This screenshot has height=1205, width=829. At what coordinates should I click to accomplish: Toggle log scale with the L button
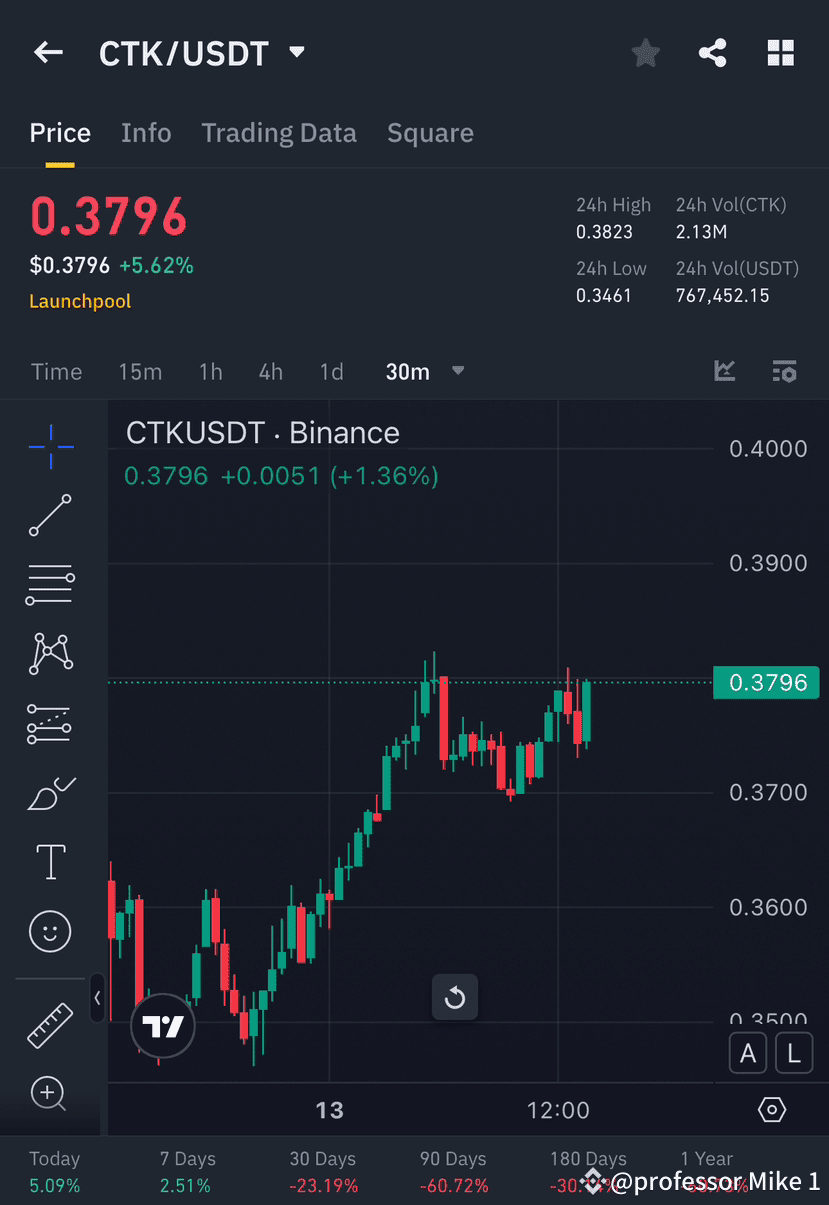[x=794, y=1053]
